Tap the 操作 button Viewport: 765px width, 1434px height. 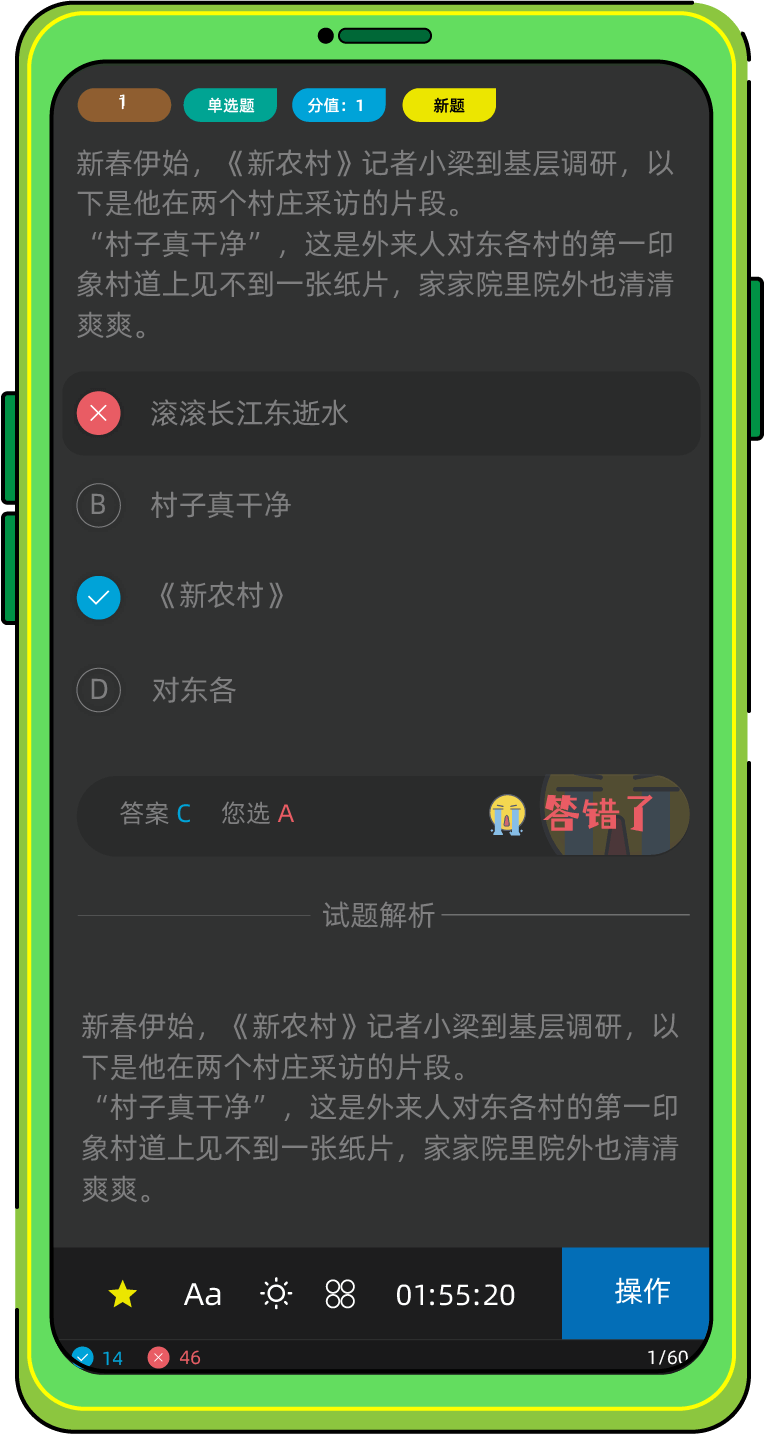tap(641, 1291)
